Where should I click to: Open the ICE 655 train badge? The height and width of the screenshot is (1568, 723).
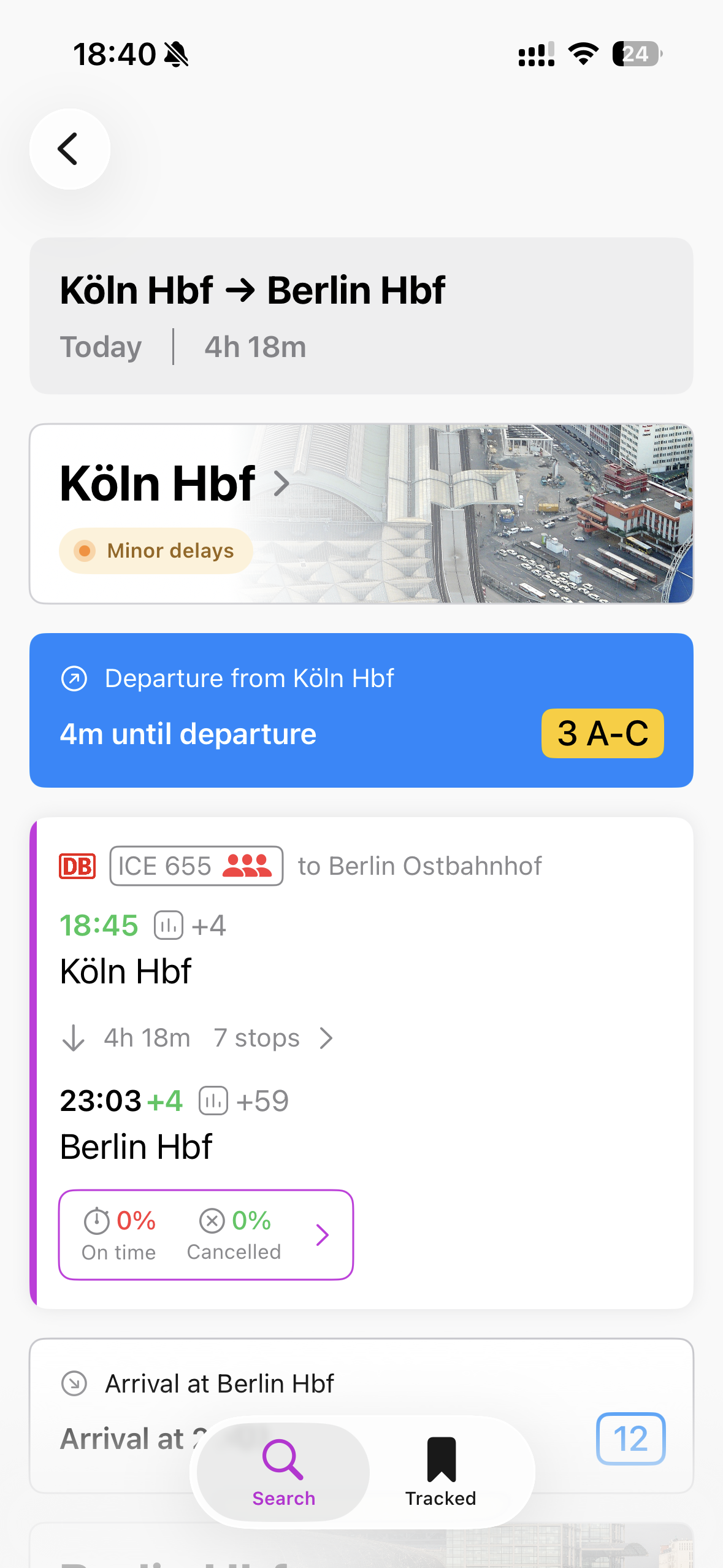[x=196, y=866]
